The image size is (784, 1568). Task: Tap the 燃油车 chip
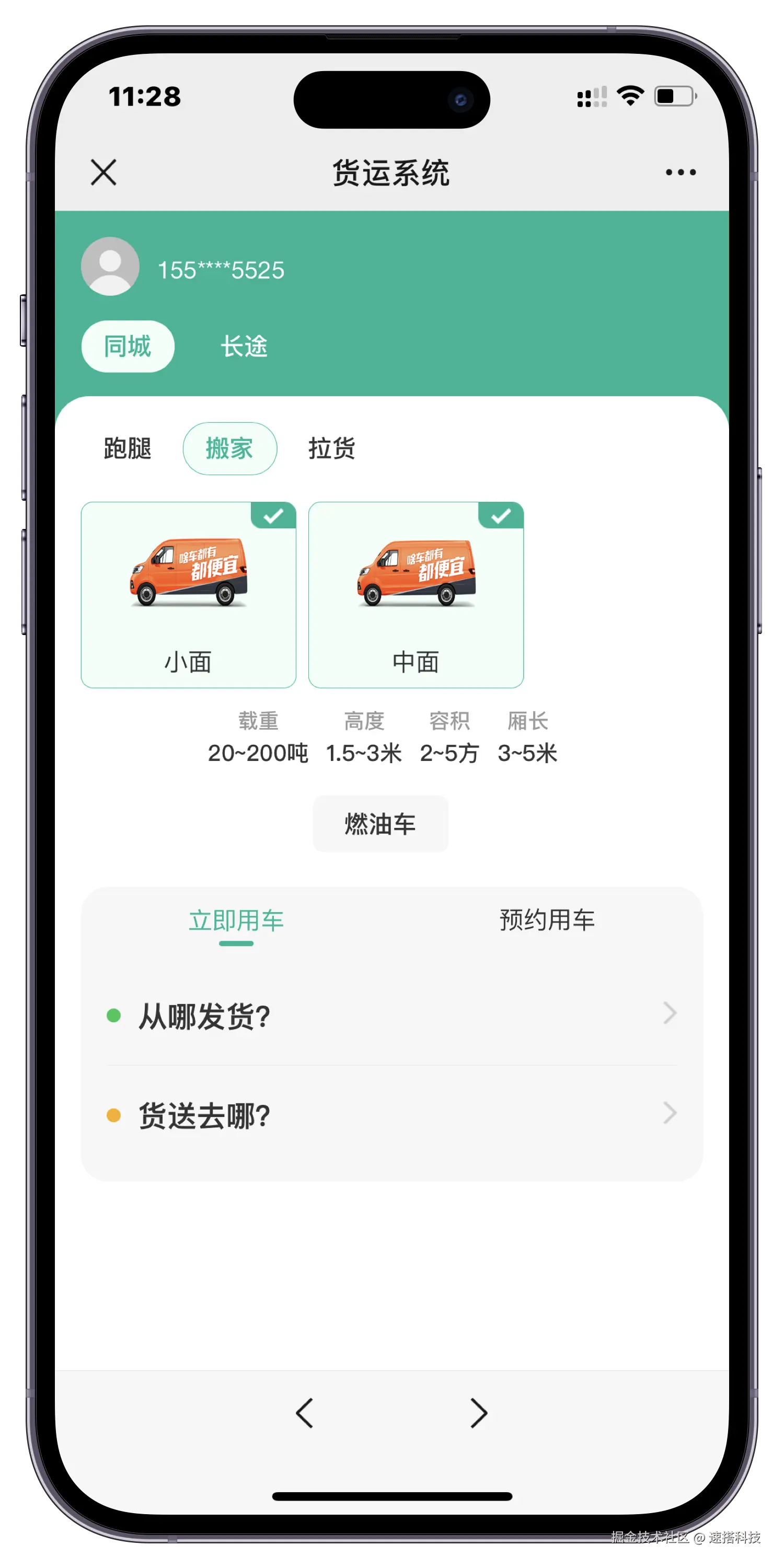(x=380, y=824)
